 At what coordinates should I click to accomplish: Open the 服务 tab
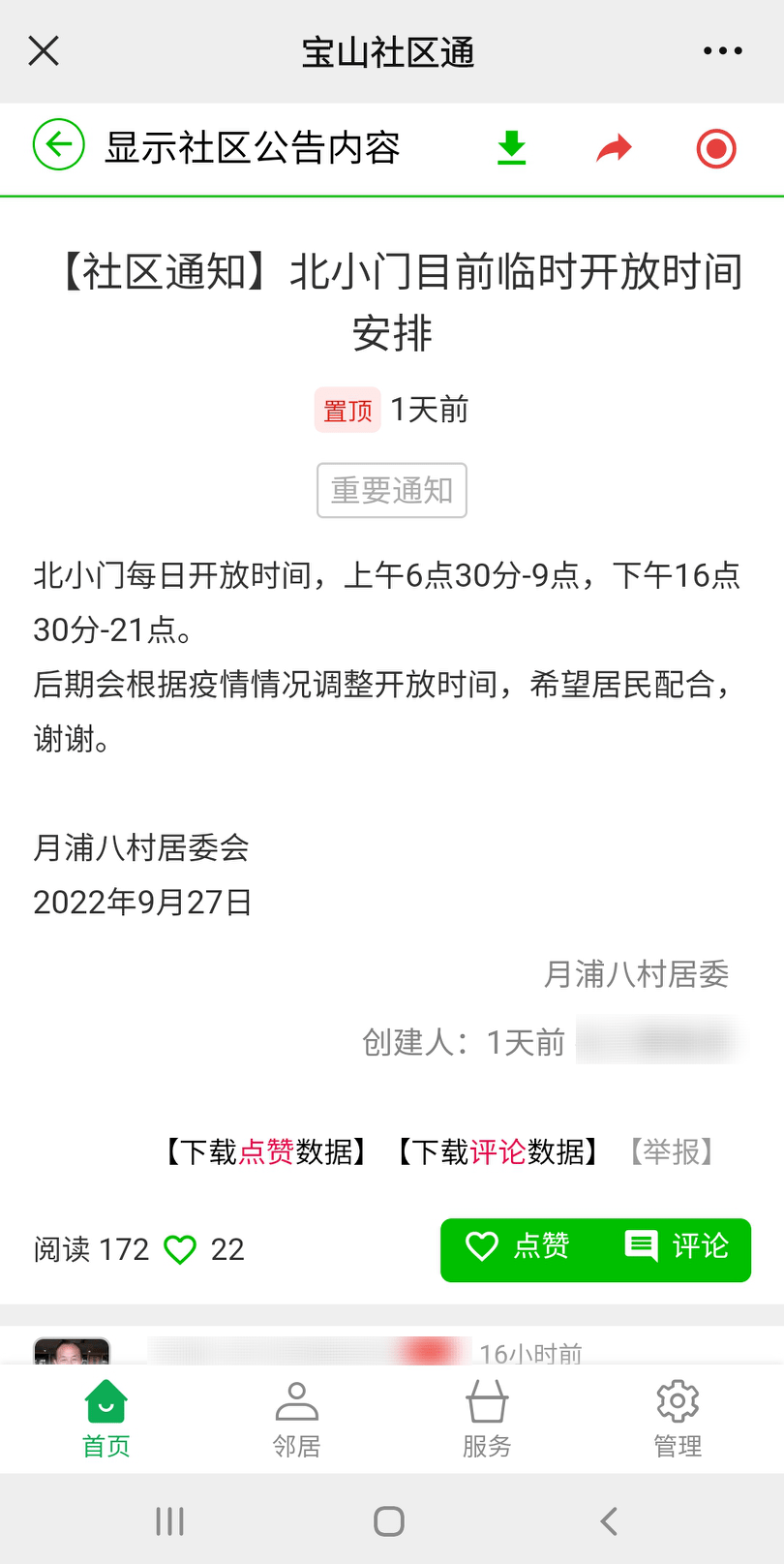tap(487, 1420)
